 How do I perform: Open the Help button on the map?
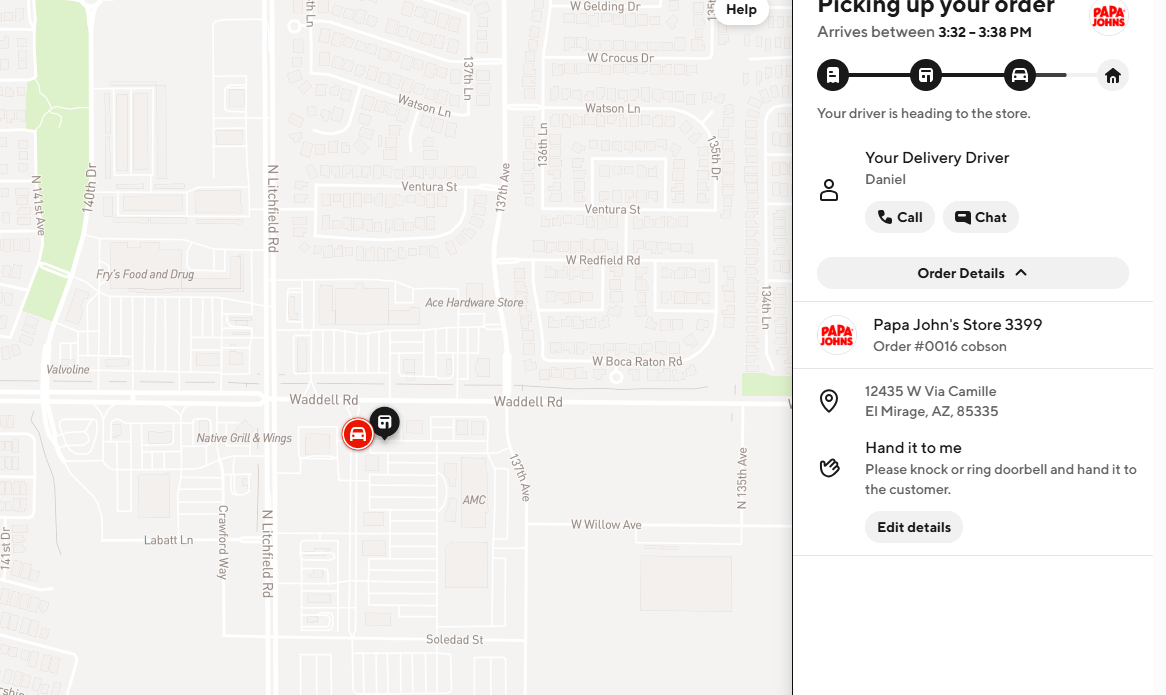point(741,10)
